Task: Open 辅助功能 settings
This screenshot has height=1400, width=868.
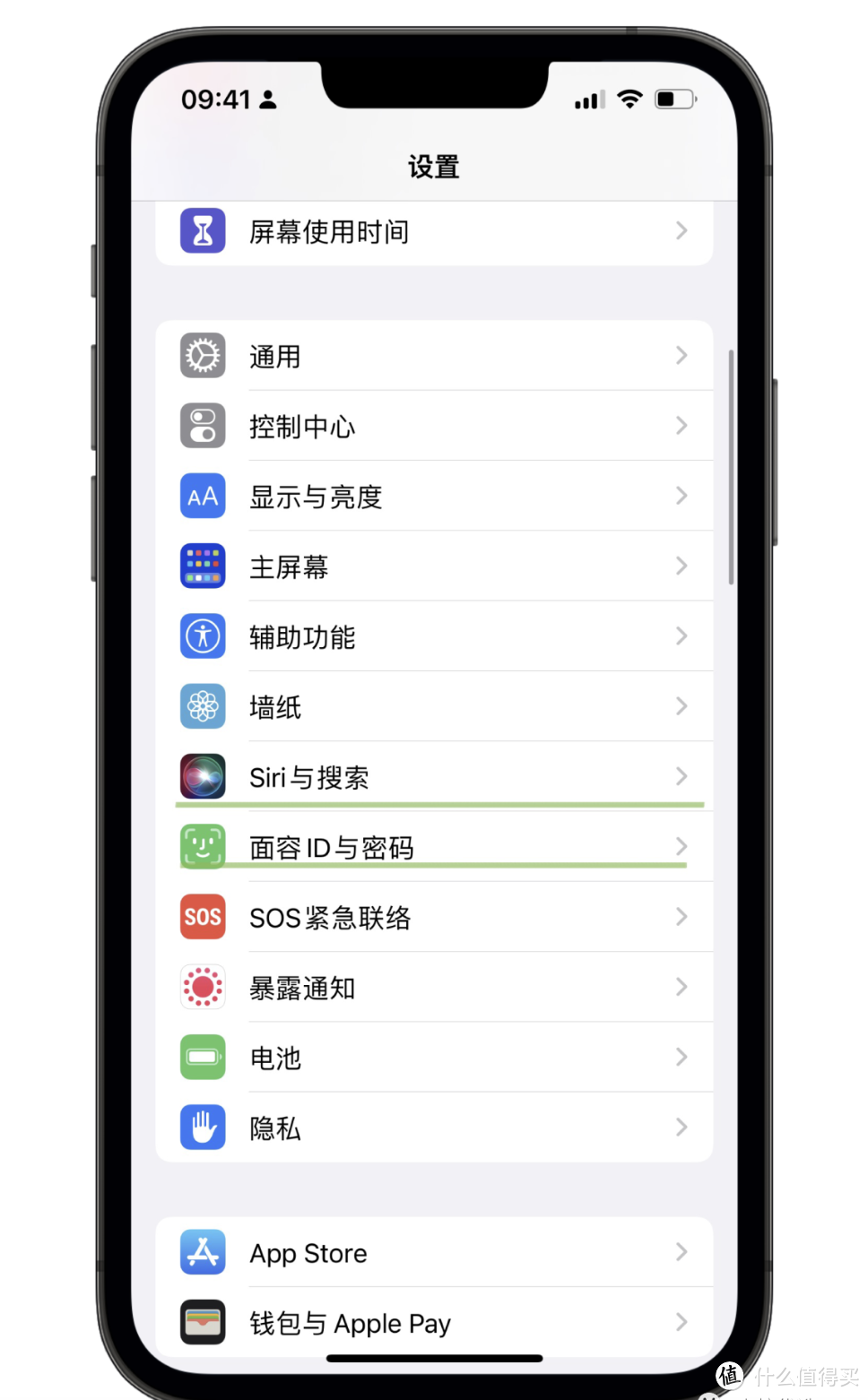Action: point(434,636)
